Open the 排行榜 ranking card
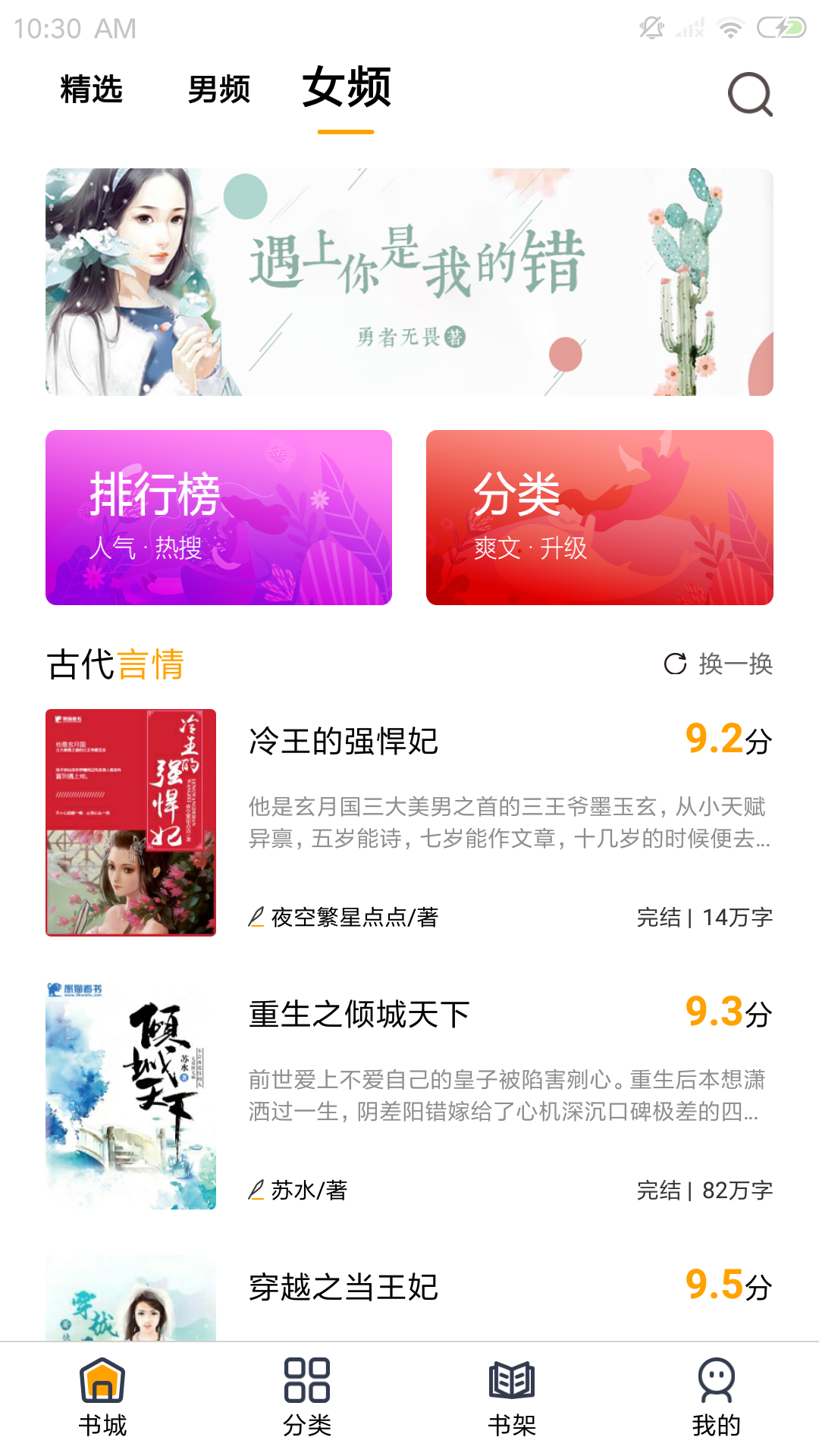Image resolution: width=819 pixels, height=1456 pixels. (x=218, y=517)
